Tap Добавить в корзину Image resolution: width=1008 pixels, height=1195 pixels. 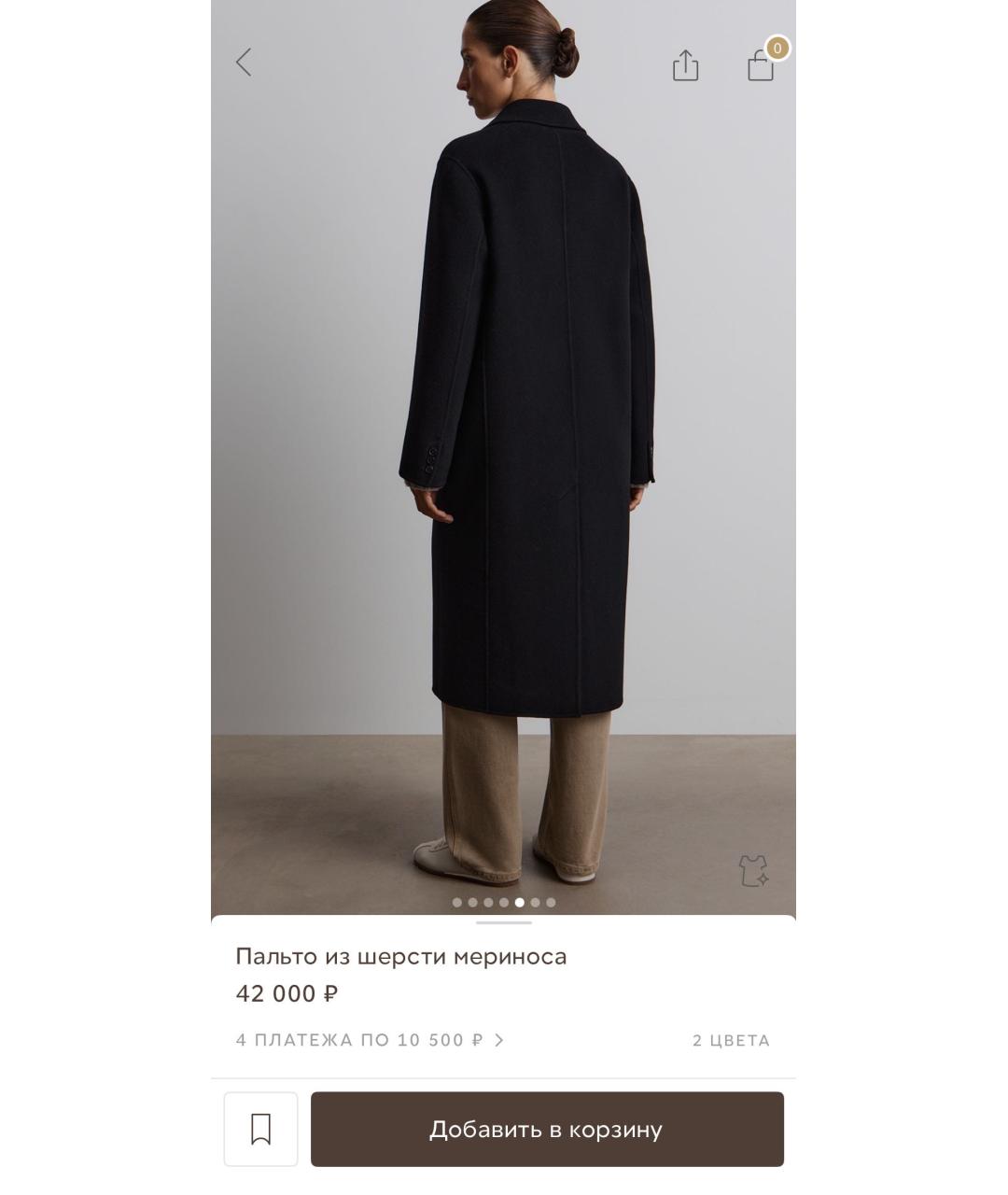point(547,1129)
